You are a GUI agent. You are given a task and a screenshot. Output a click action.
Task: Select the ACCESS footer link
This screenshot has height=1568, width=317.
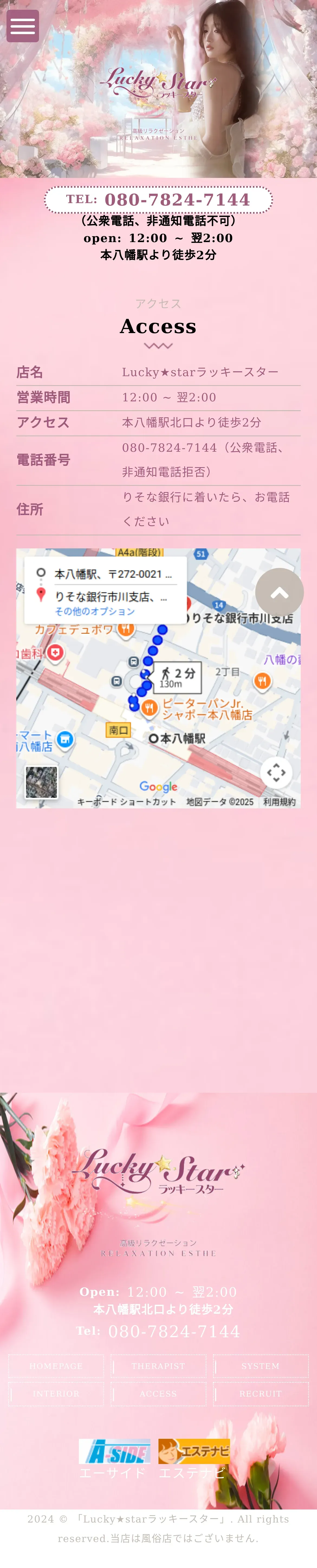pyautogui.click(x=158, y=1393)
